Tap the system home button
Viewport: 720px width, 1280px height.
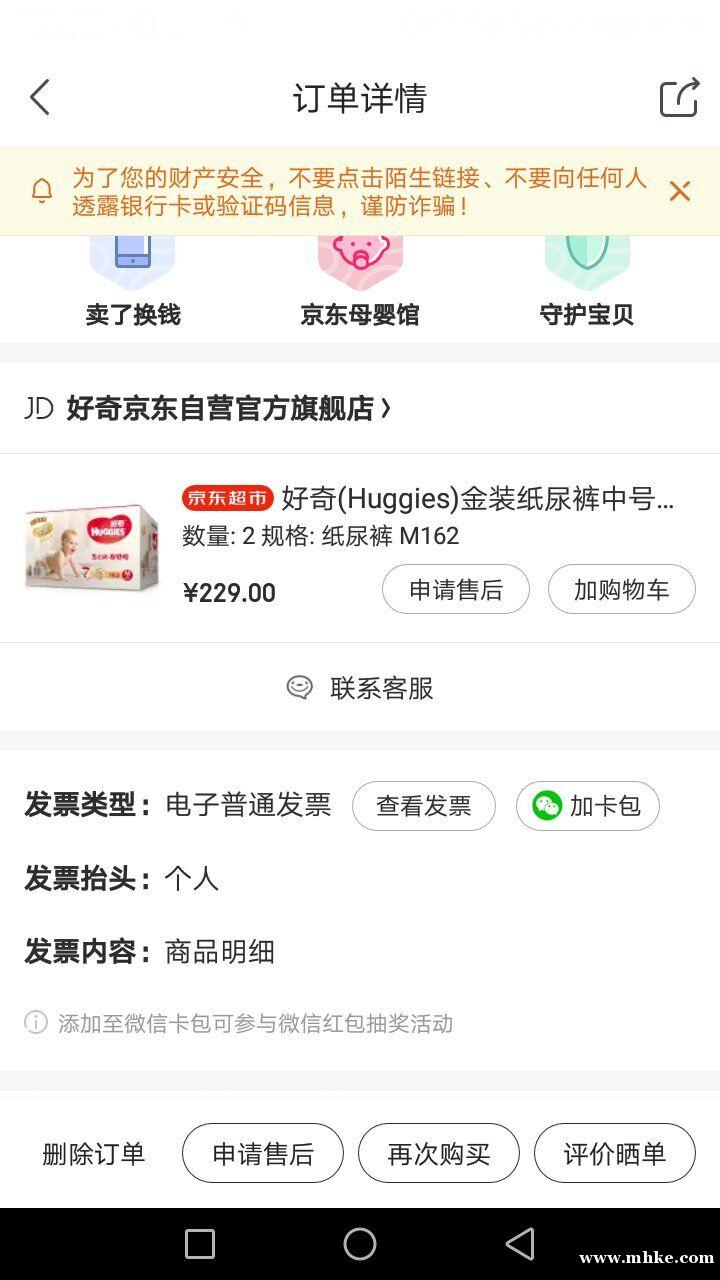pyautogui.click(x=360, y=1244)
